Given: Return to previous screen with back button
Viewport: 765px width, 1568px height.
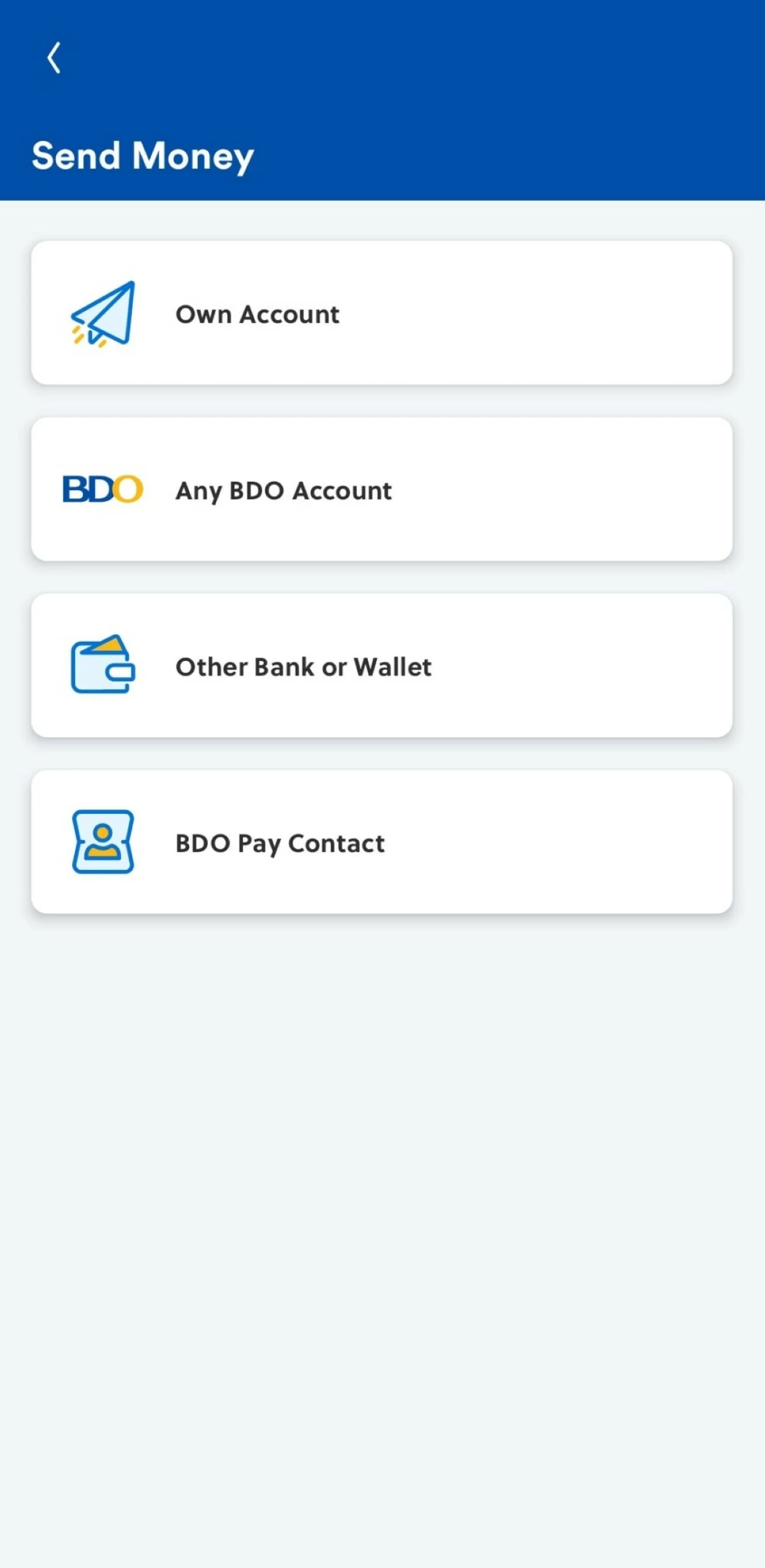Looking at the screenshot, I should 54,57.
